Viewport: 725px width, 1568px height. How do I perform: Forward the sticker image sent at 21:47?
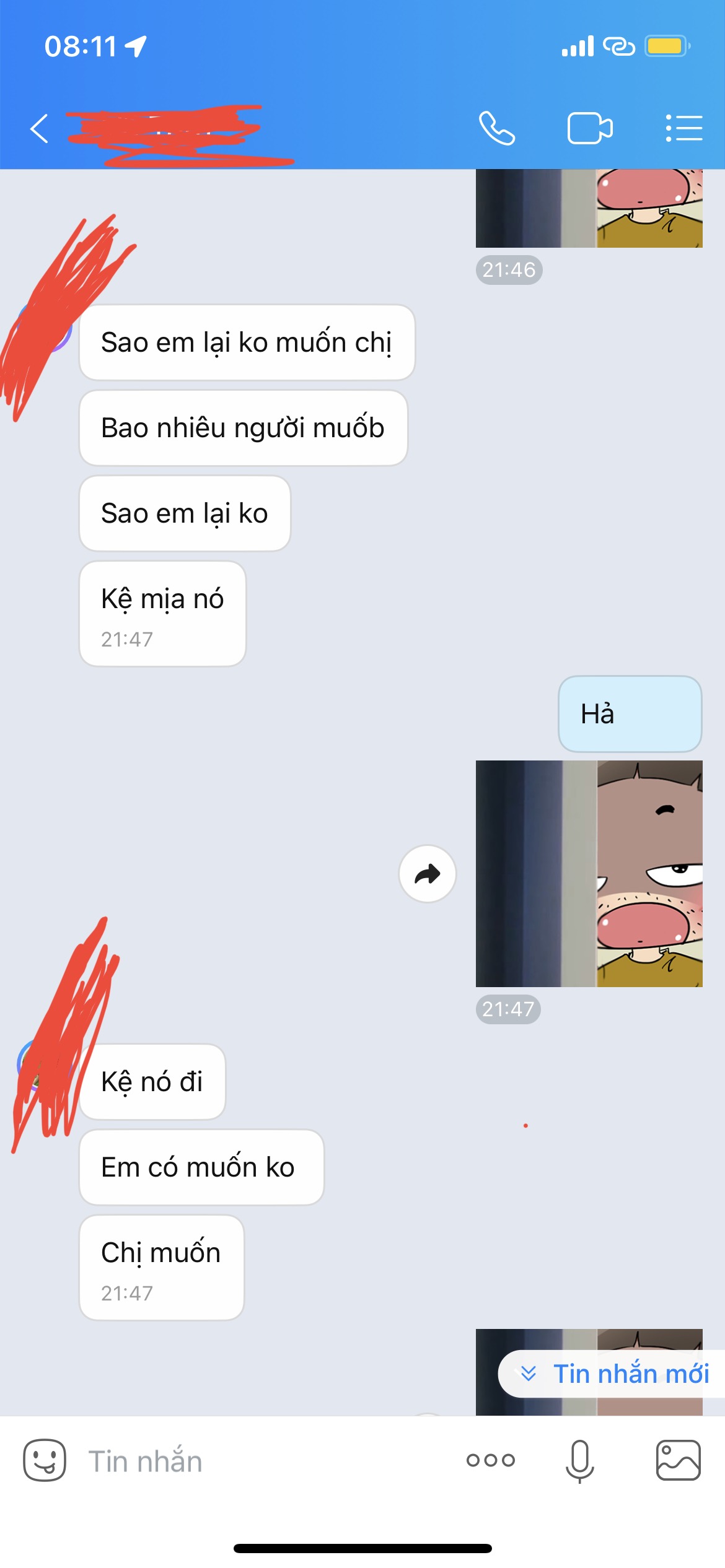click(428, 874)
